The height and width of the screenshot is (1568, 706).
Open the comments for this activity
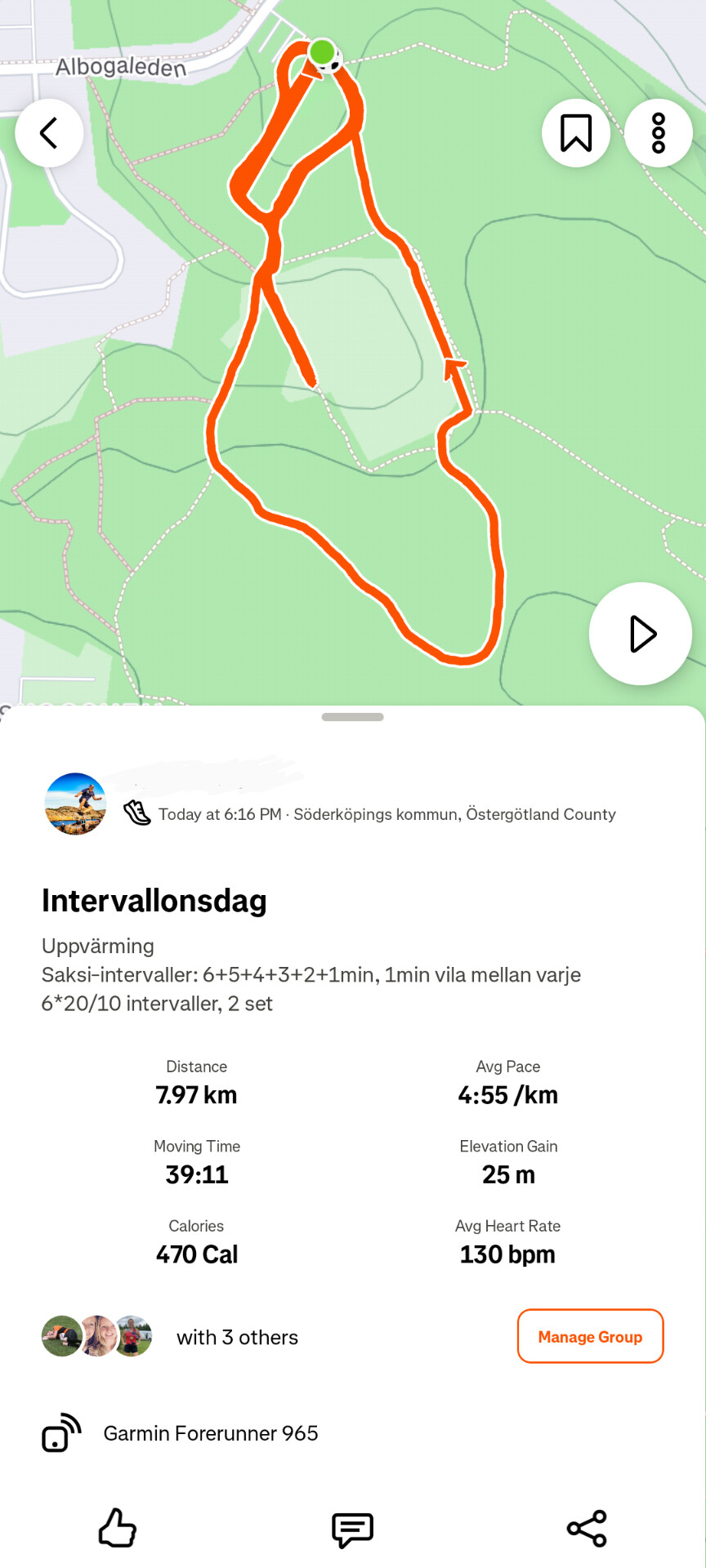coord(352,1529)
